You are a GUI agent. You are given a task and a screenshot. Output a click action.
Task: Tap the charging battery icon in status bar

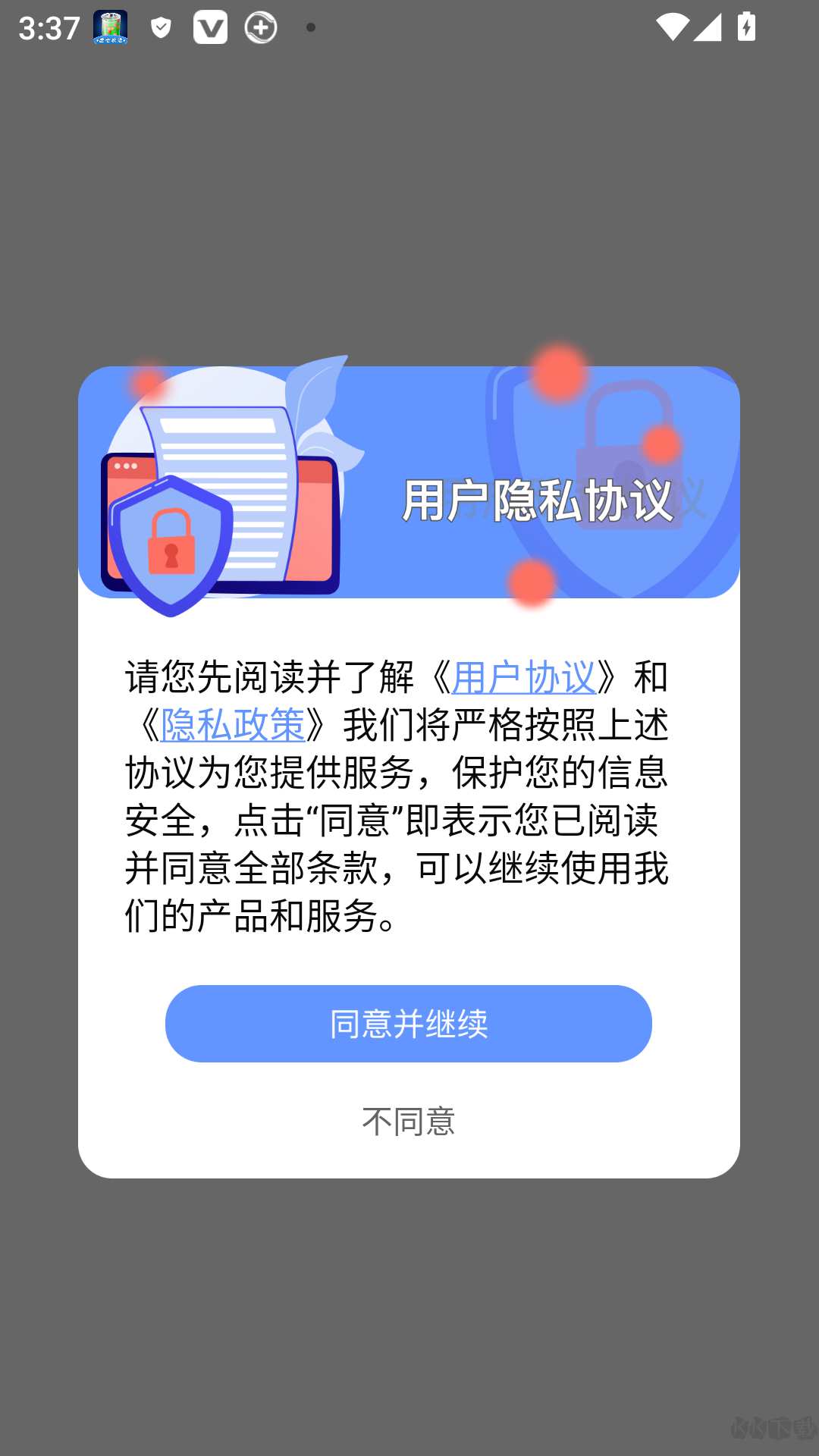click(746, 27)
